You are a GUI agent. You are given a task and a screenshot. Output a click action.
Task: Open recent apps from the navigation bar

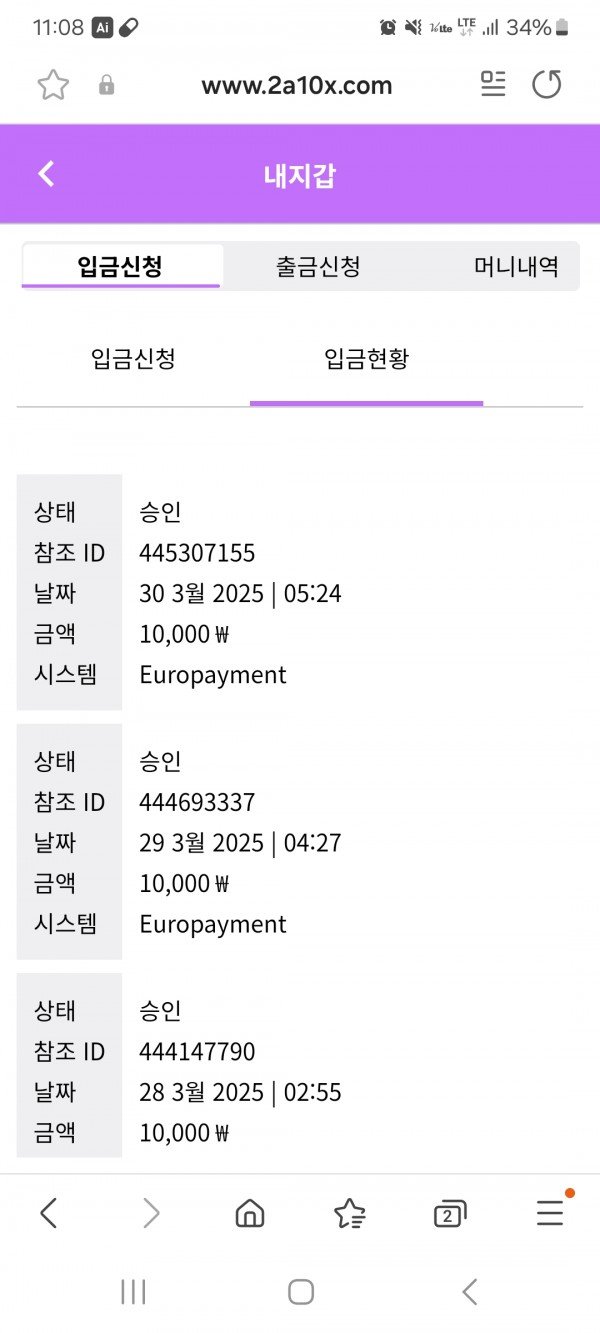(x=133, y=1292)
